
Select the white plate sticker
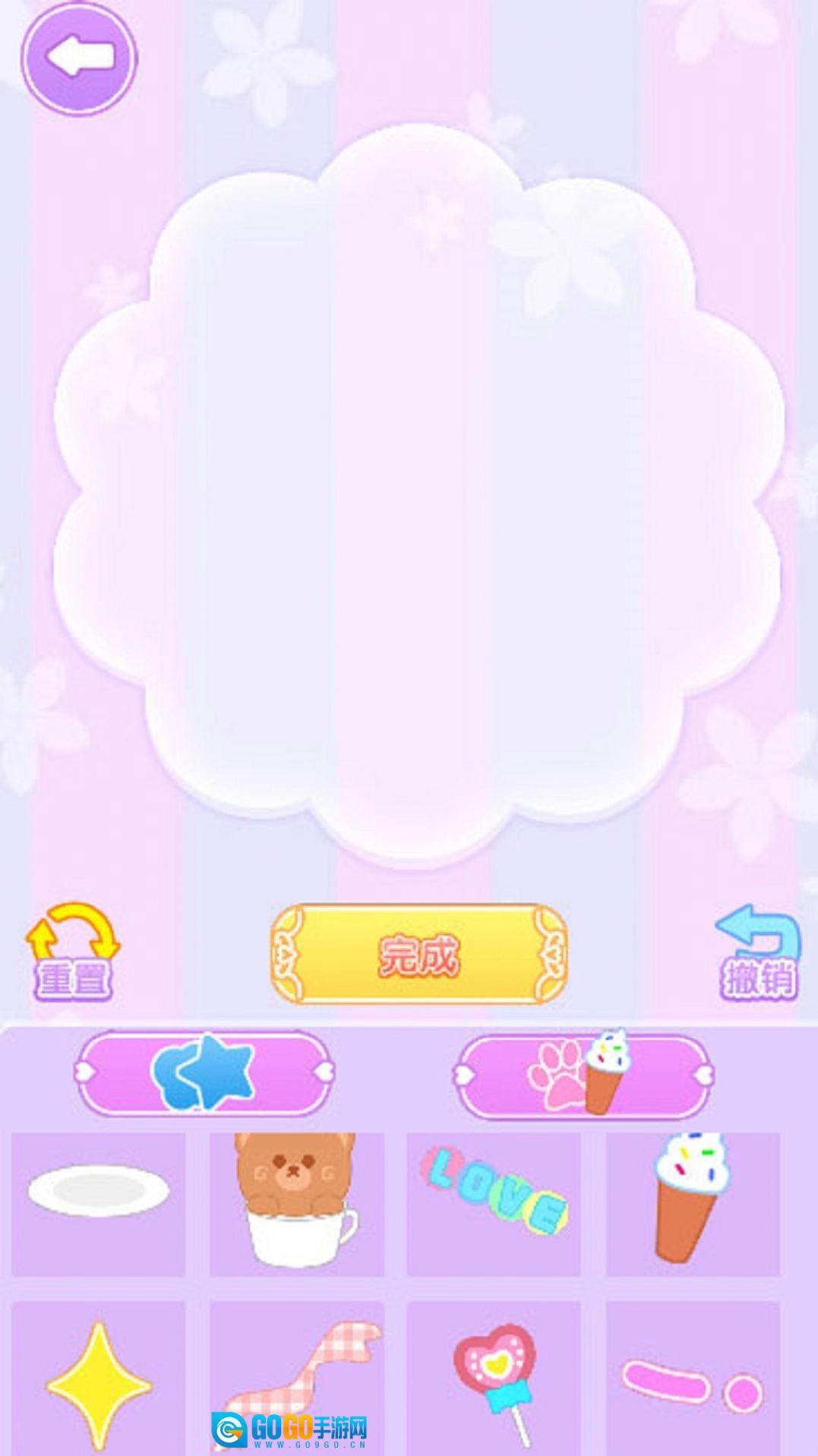coord(99,1205)
